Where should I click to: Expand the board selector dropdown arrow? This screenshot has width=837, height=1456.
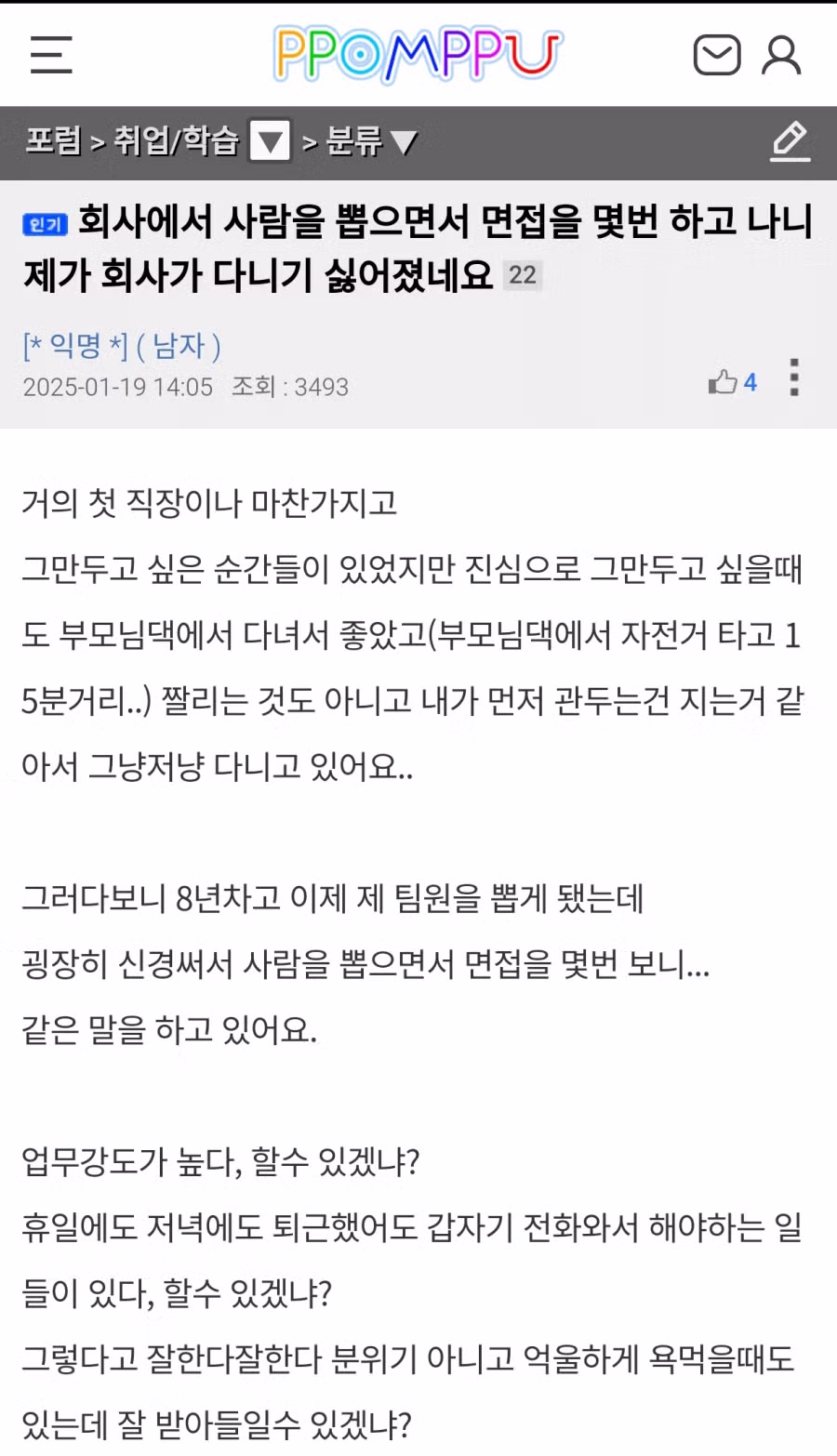pos(270,142)
